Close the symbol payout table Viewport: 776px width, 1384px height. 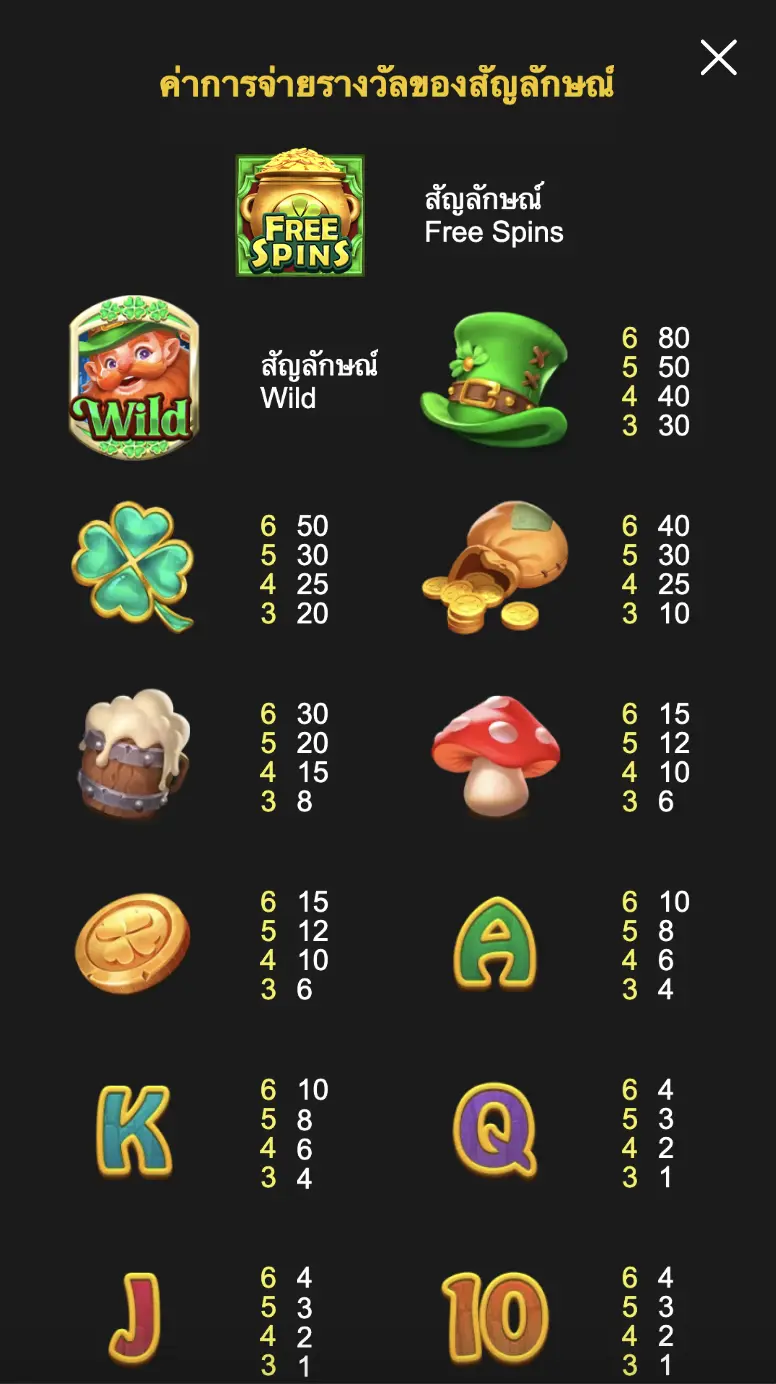(718, 58)
